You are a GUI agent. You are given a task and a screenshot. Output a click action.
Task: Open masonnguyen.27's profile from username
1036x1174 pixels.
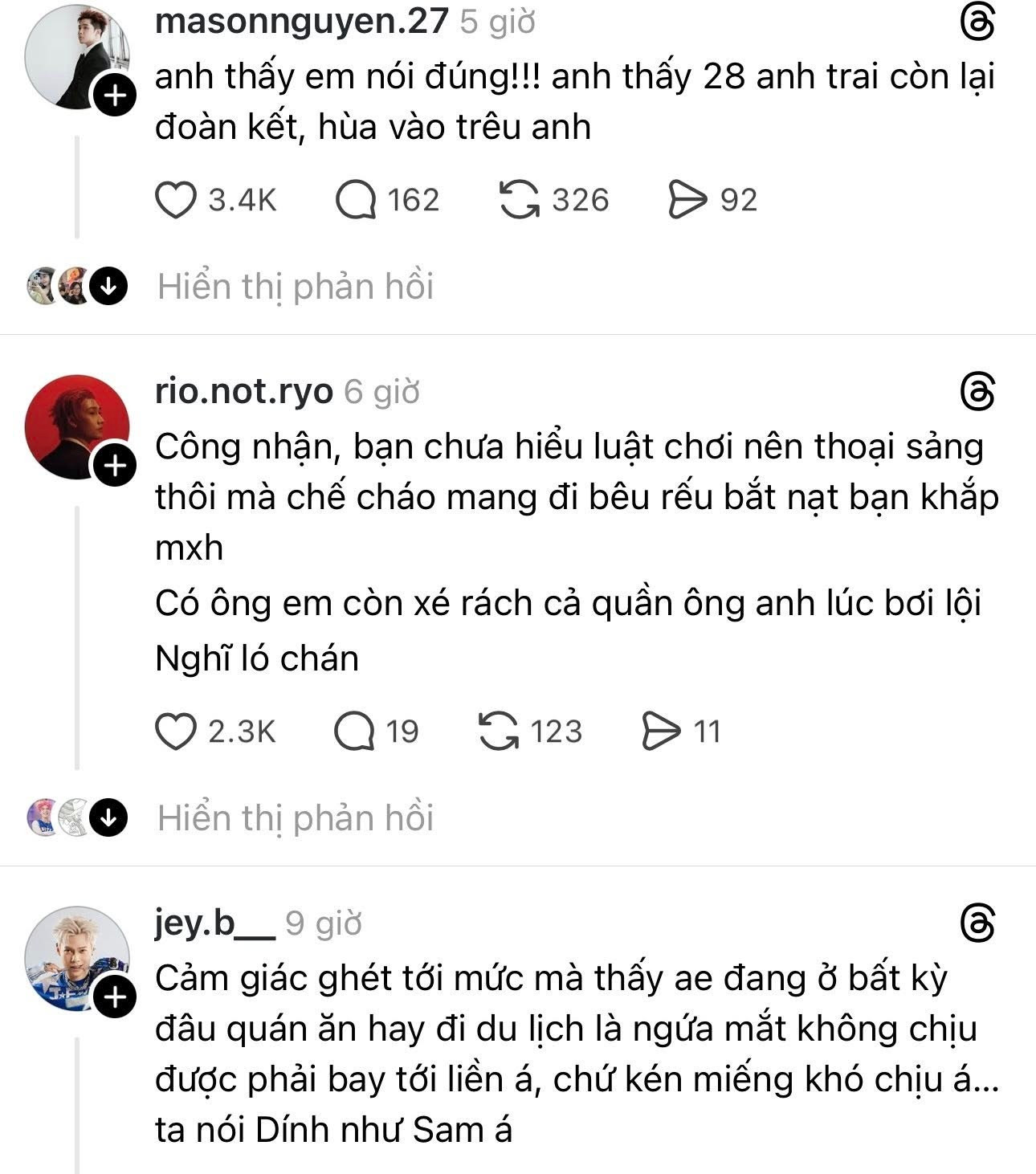tap(301, 21)
